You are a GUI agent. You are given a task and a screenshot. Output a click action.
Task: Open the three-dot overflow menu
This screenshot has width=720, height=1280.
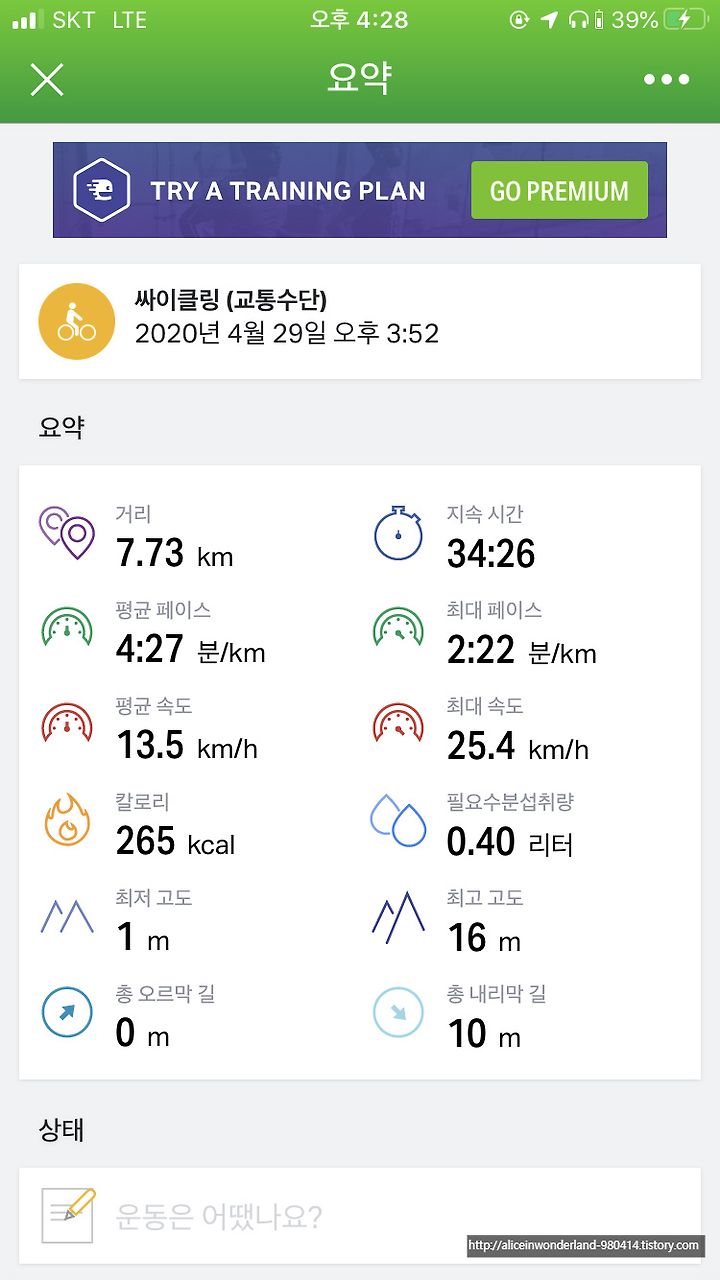coord(666,79)
